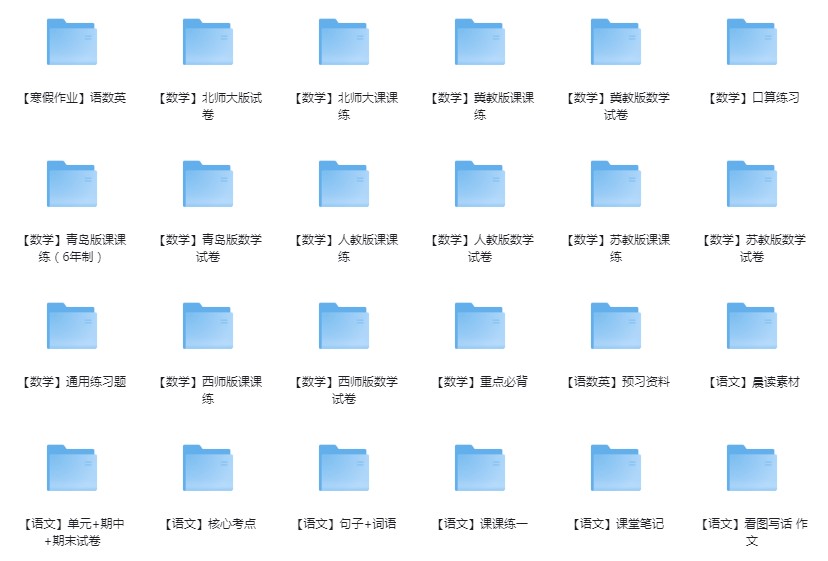Open the 【寒假作业】语数英 folder
Image resolution: width=828 pixels, height=561 pixels.
(x=72, y=43)
